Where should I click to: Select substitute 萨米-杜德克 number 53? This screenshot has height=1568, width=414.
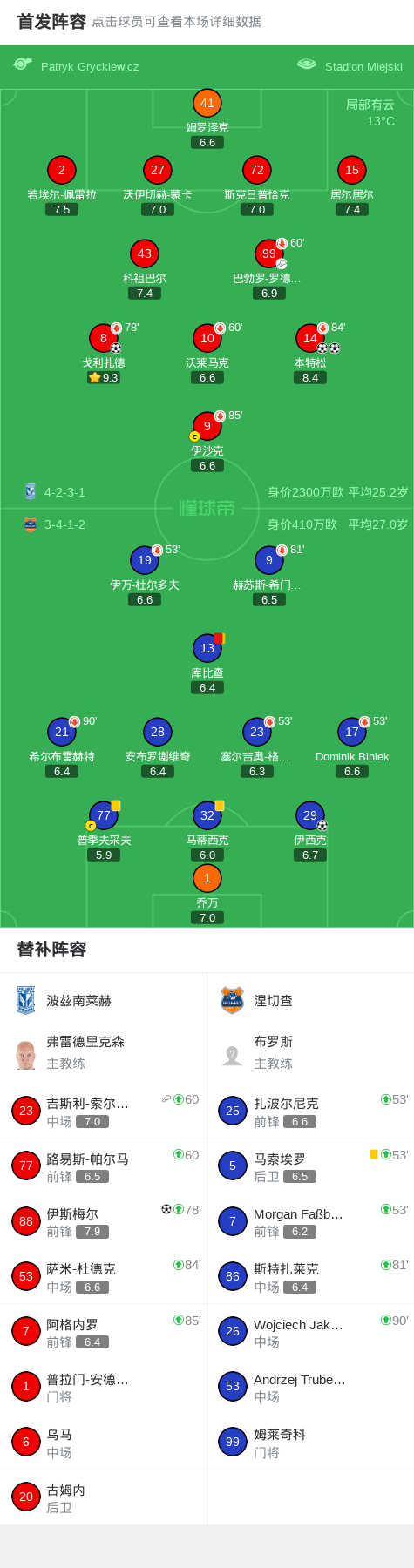104,1276
